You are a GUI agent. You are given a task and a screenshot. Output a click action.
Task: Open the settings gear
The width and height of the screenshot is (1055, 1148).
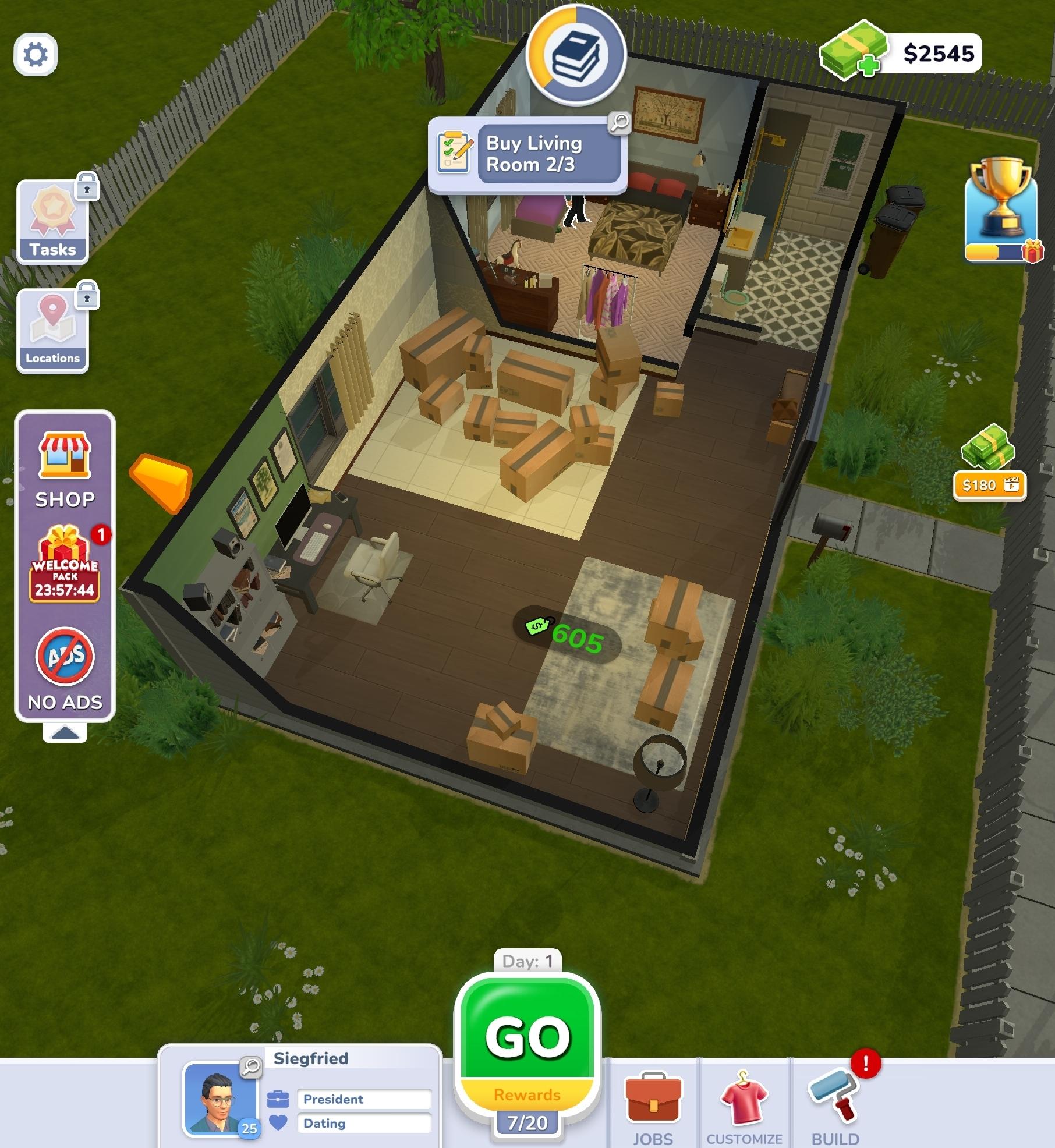[36, 55]
